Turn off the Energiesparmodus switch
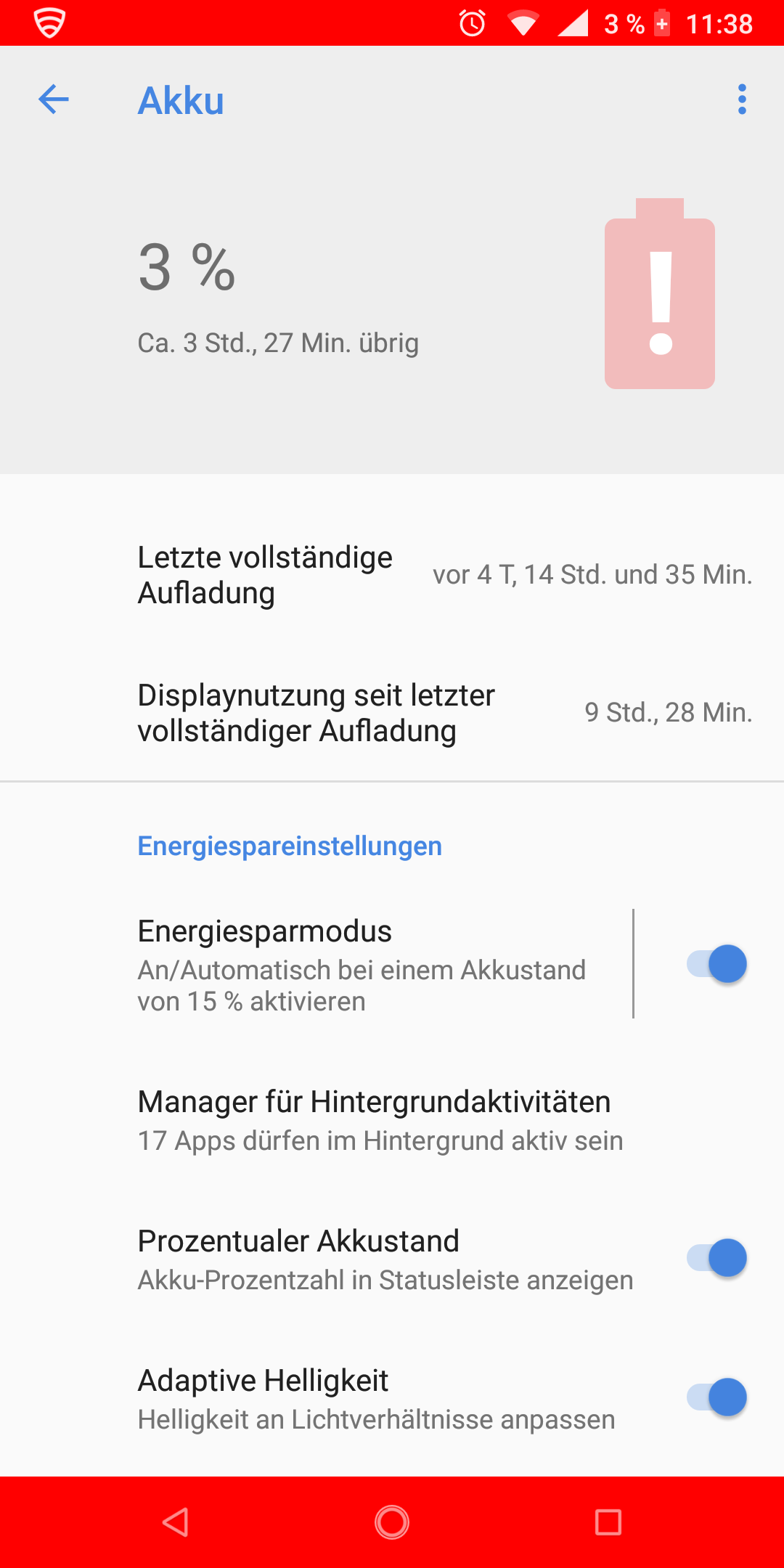 tap(716, 965)
